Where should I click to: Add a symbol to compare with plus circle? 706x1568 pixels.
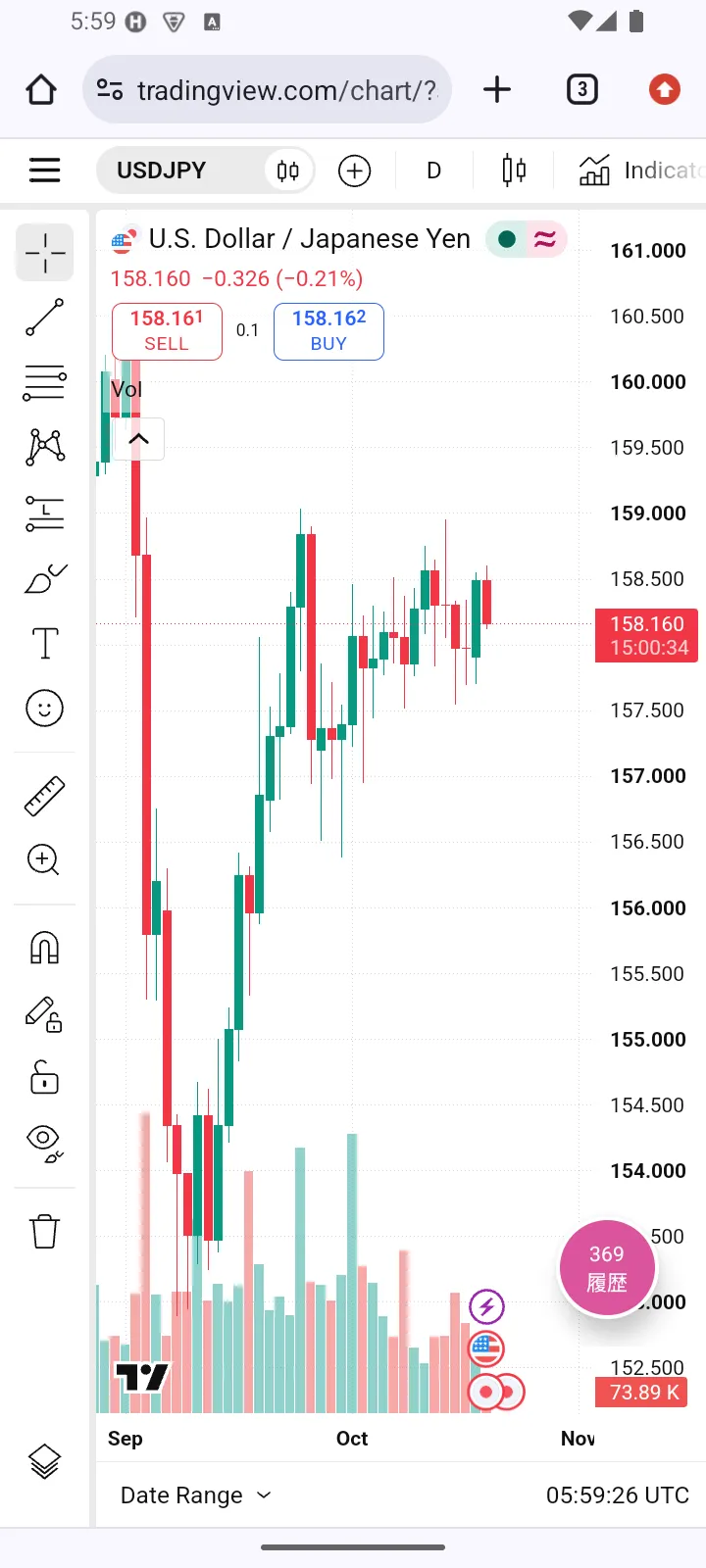tap(354, 171)
